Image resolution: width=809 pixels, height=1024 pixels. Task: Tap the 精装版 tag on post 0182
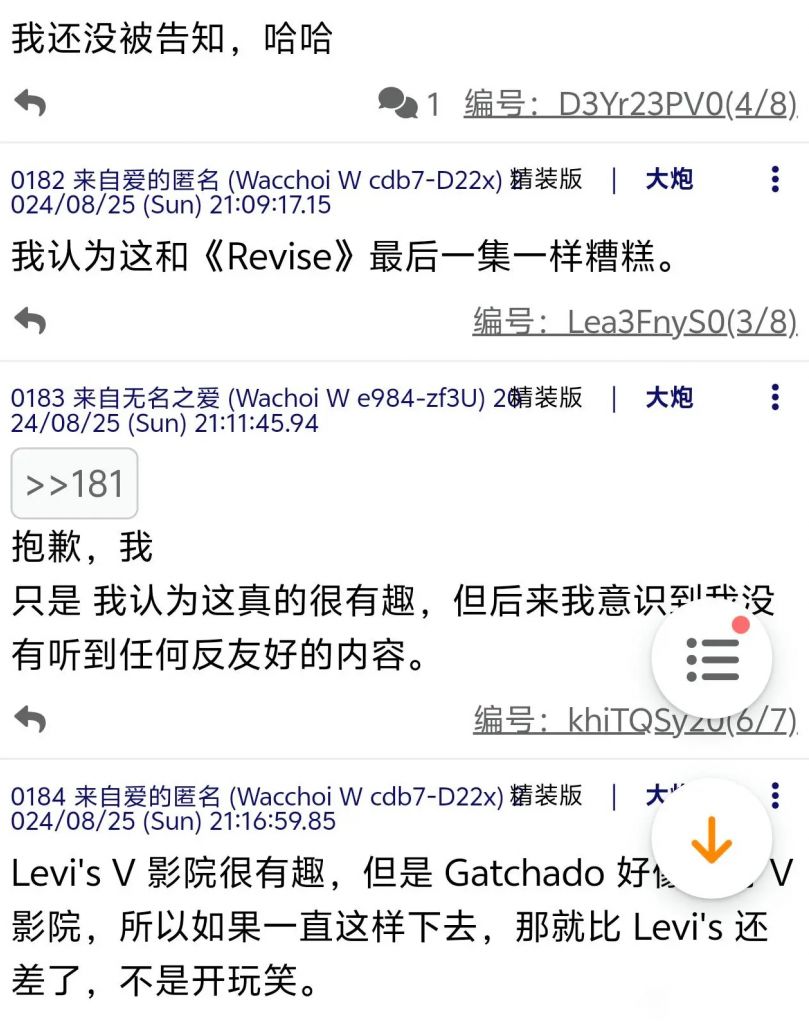coord(545,179)
